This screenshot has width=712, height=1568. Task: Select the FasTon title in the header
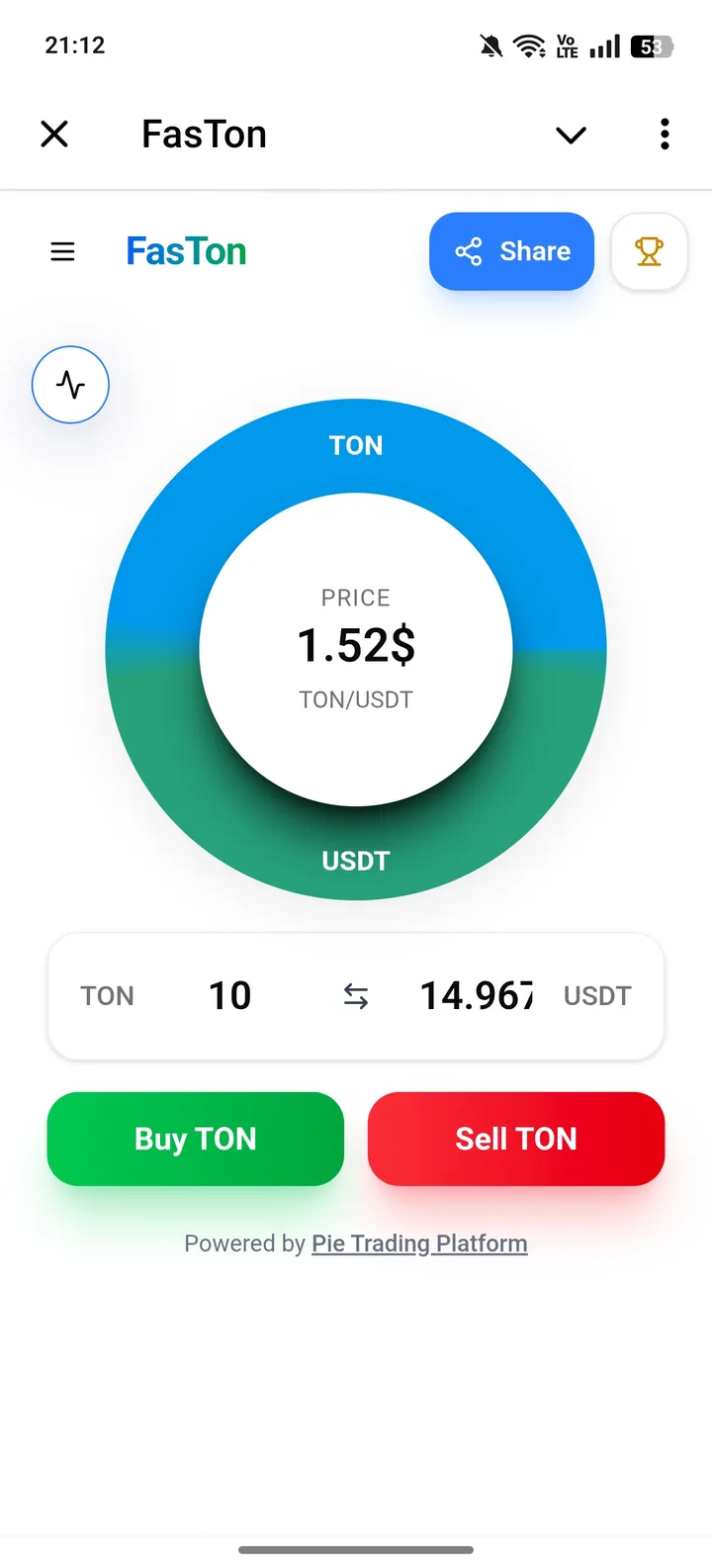coord(204,134)
